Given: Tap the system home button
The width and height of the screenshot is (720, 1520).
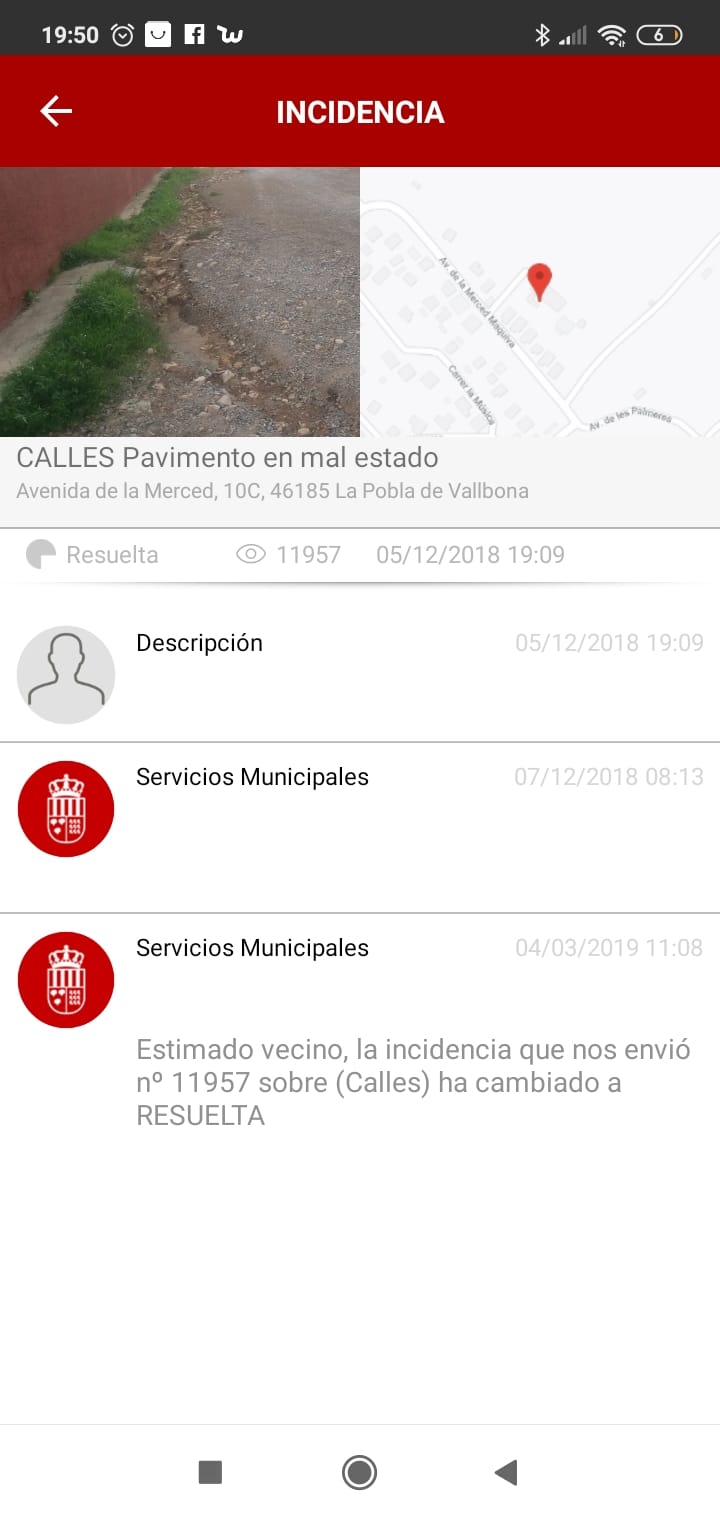Looking at the screenshot, I should pyautogui.click(x=359, y=1472).
